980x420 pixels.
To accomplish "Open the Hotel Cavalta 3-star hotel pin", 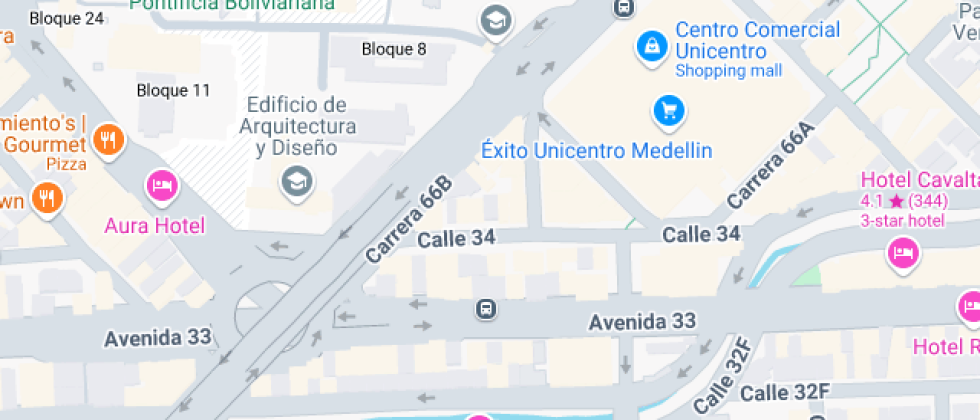I will [904, 252].
